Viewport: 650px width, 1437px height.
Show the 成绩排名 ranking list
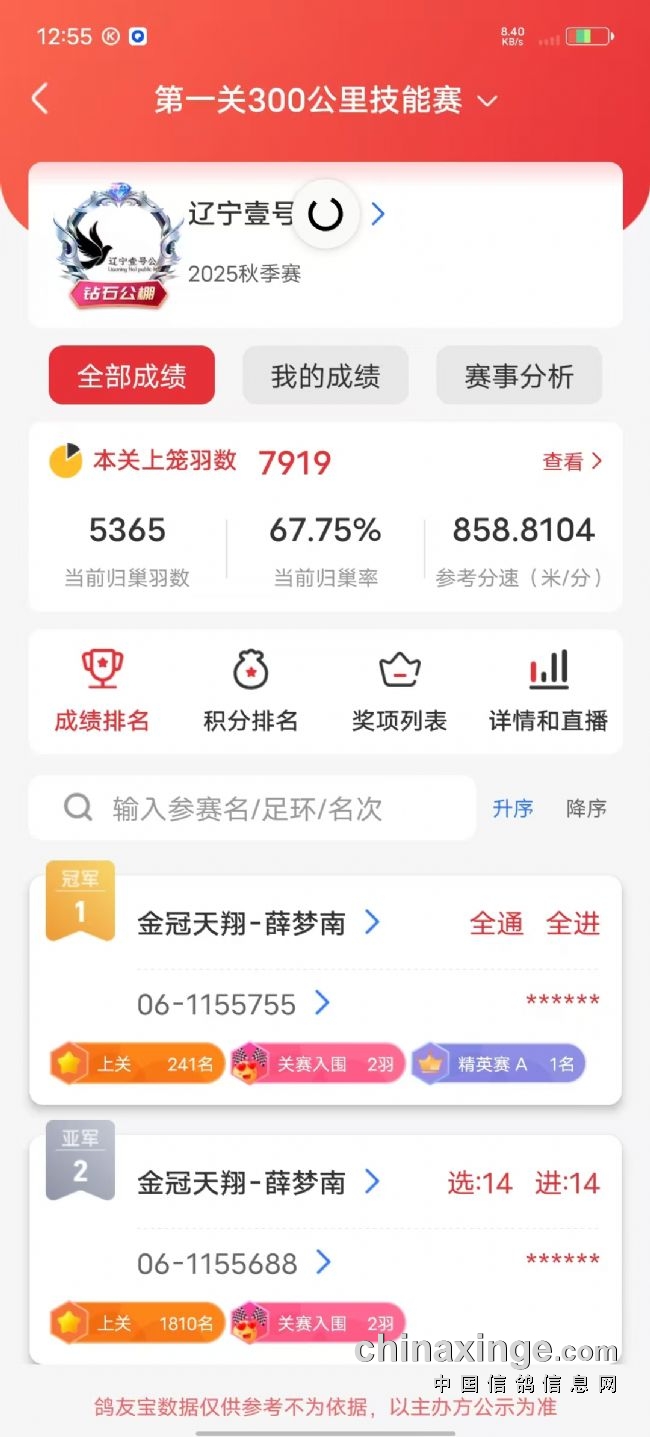pos(102,691)
